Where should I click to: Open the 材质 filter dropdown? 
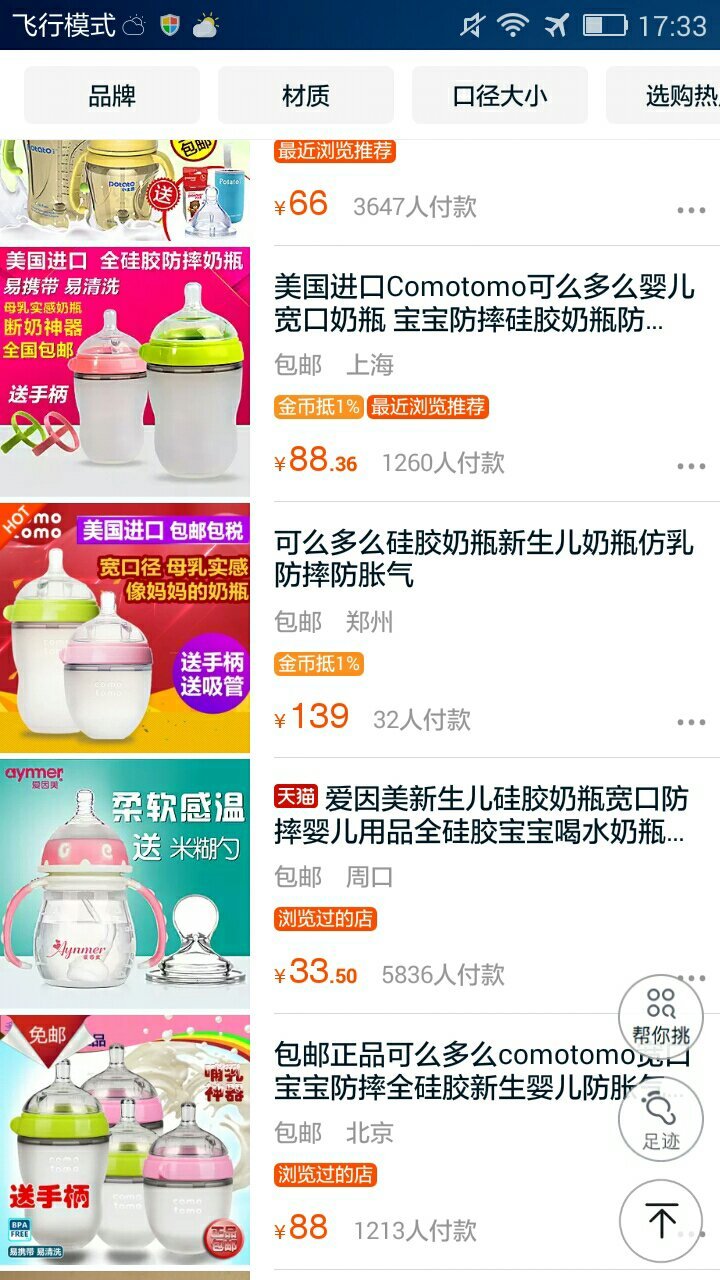(306, 96)
